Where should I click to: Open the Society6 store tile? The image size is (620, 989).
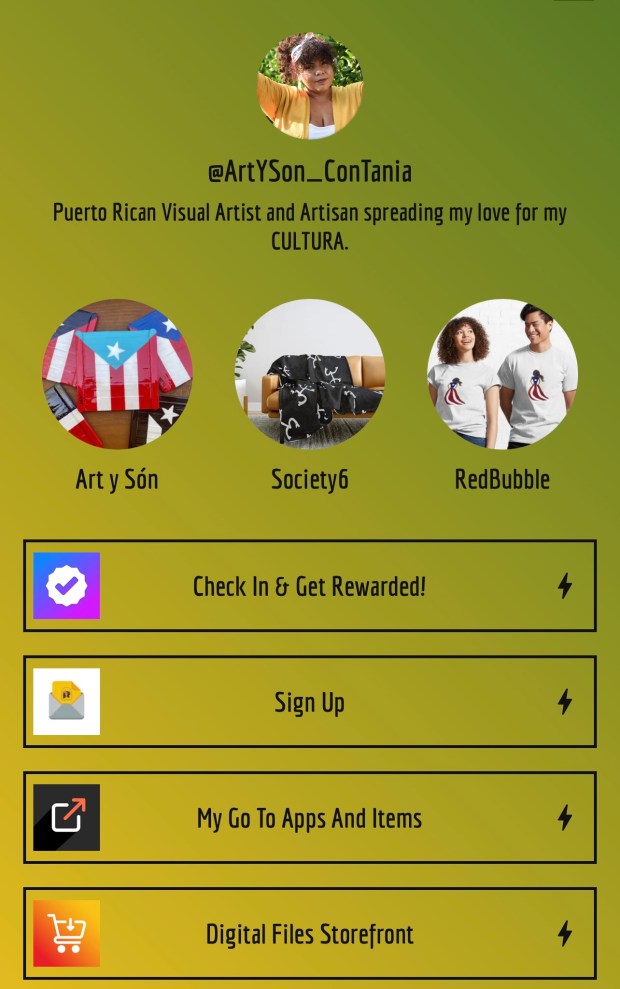pyautogui.click(x=310, y=374)
